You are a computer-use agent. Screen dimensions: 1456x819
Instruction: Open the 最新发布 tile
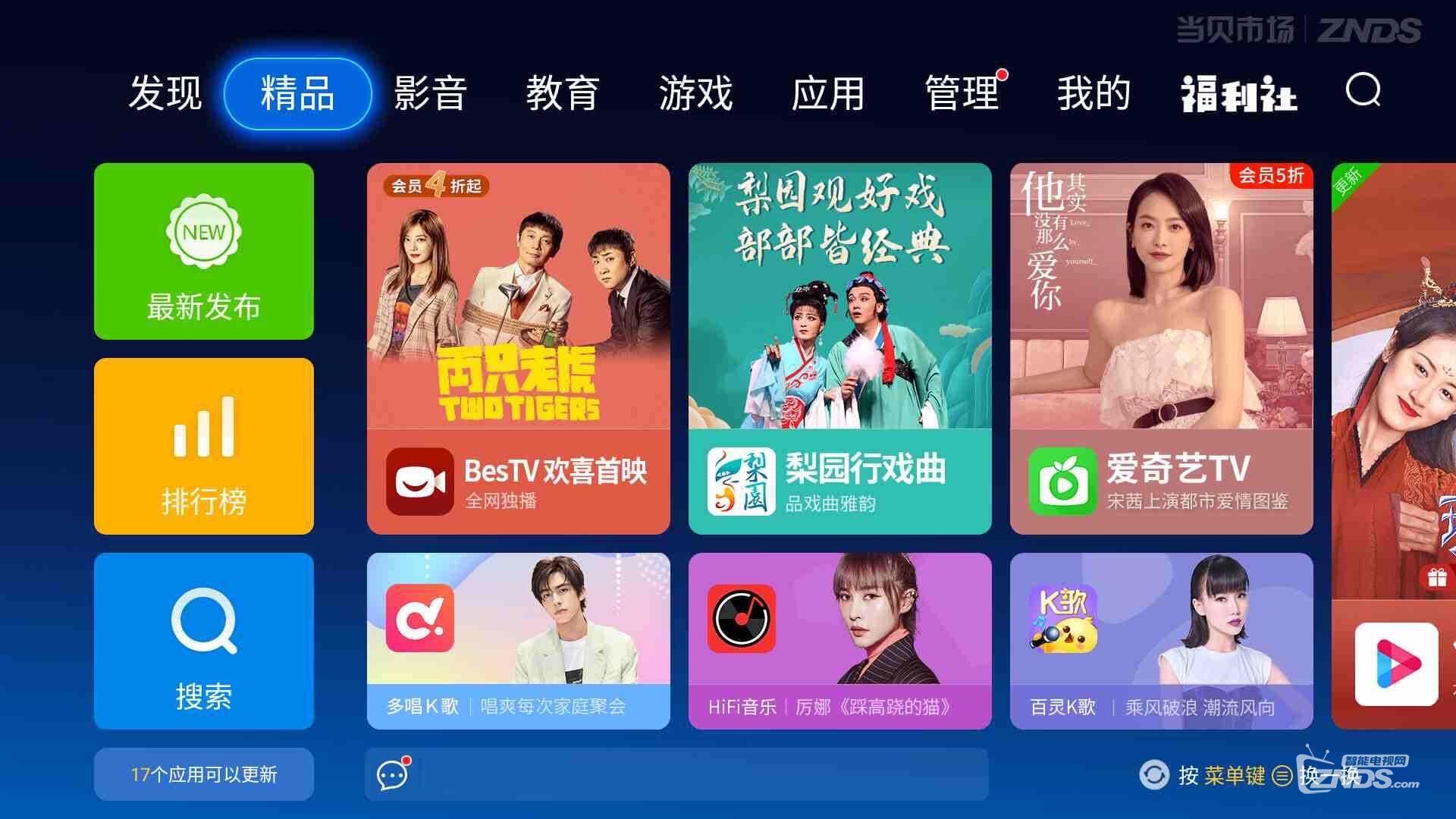point(203,251)
